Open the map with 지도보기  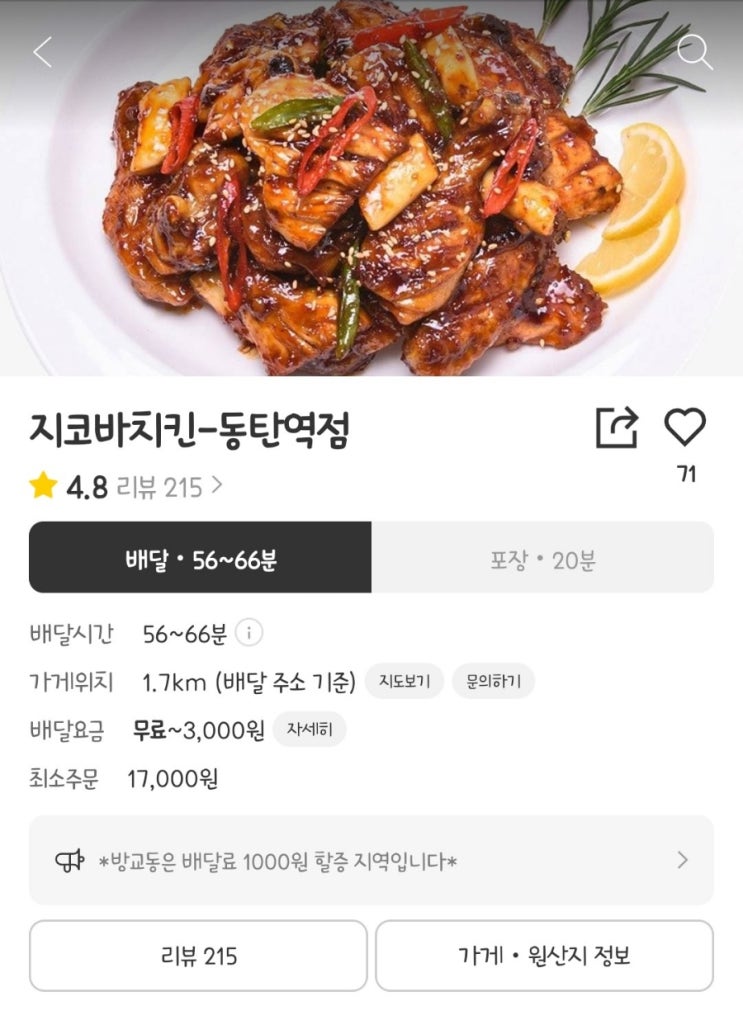click(x=404, y=682)
